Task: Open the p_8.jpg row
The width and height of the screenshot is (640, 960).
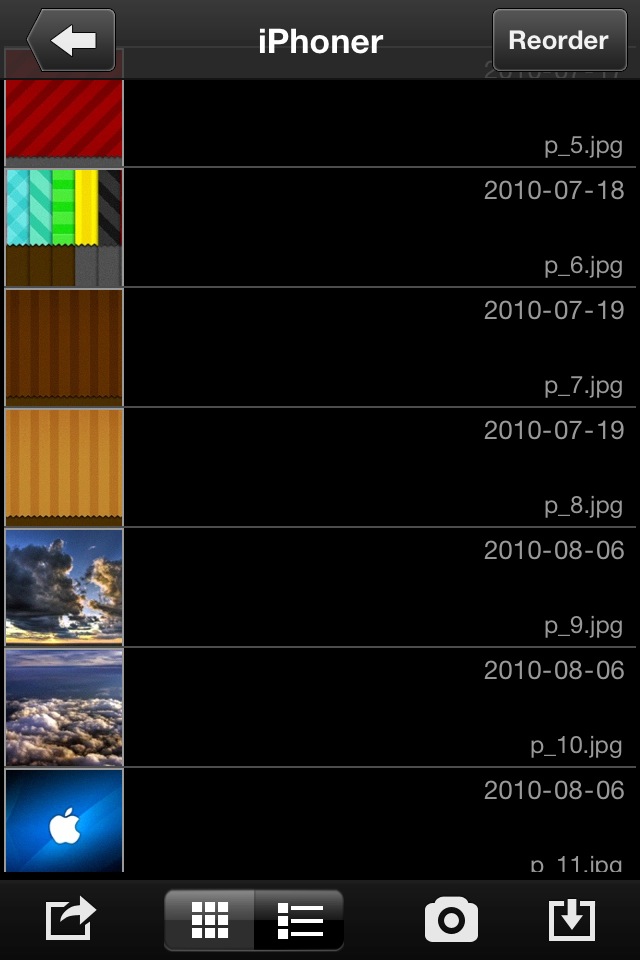Action: [320, 468]
